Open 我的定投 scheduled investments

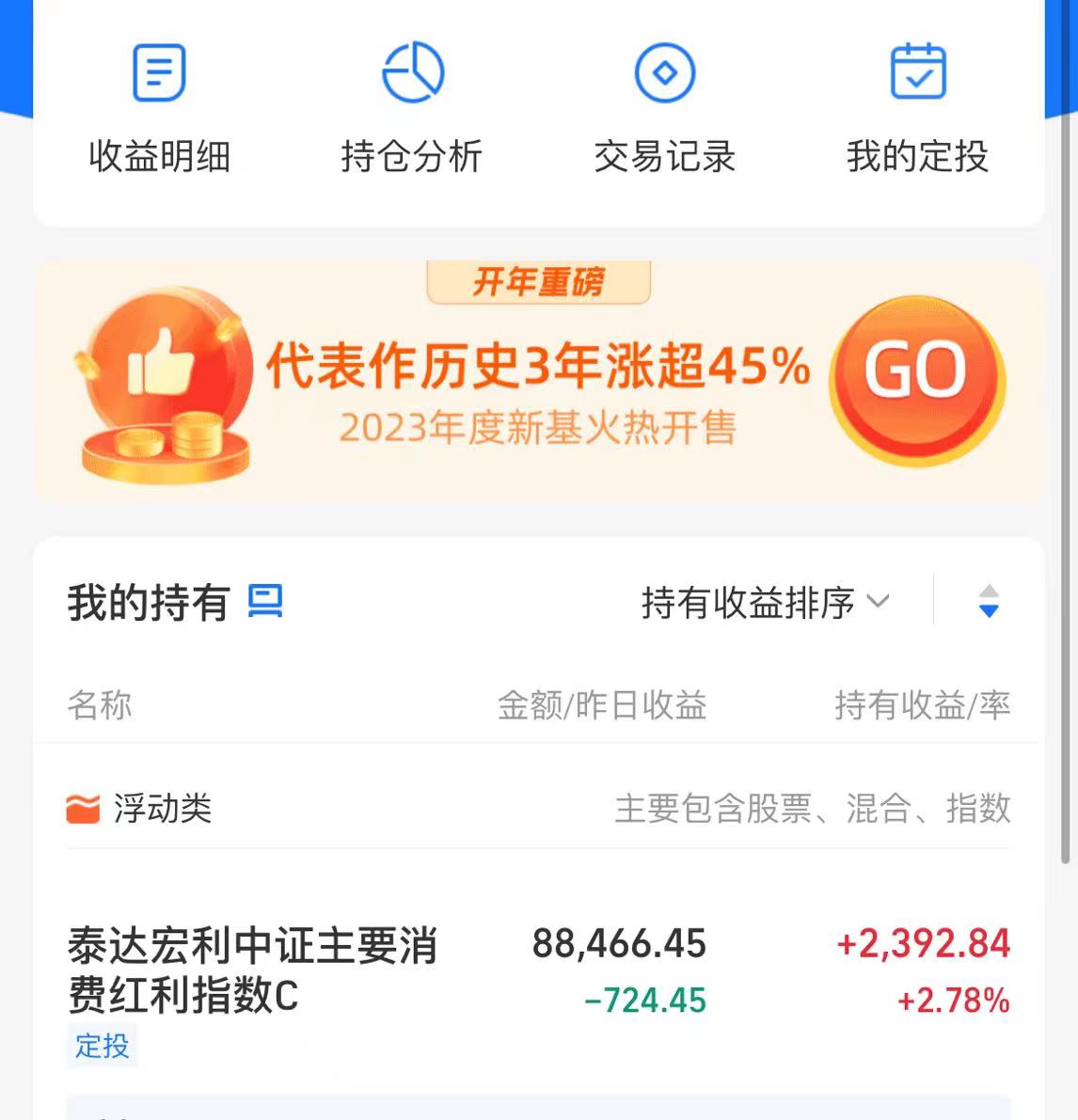(917, 108)
